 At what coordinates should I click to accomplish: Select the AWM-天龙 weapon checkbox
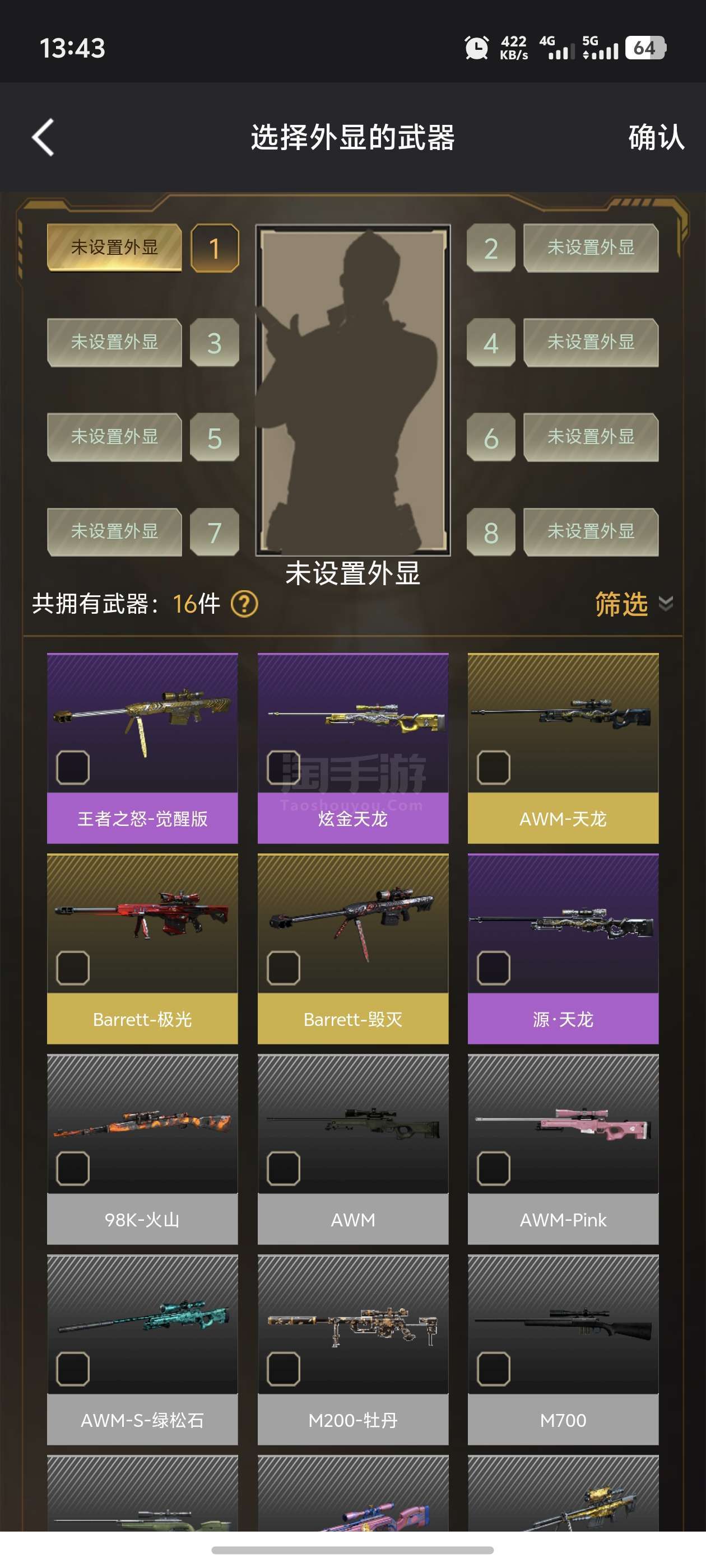point(494,767)
